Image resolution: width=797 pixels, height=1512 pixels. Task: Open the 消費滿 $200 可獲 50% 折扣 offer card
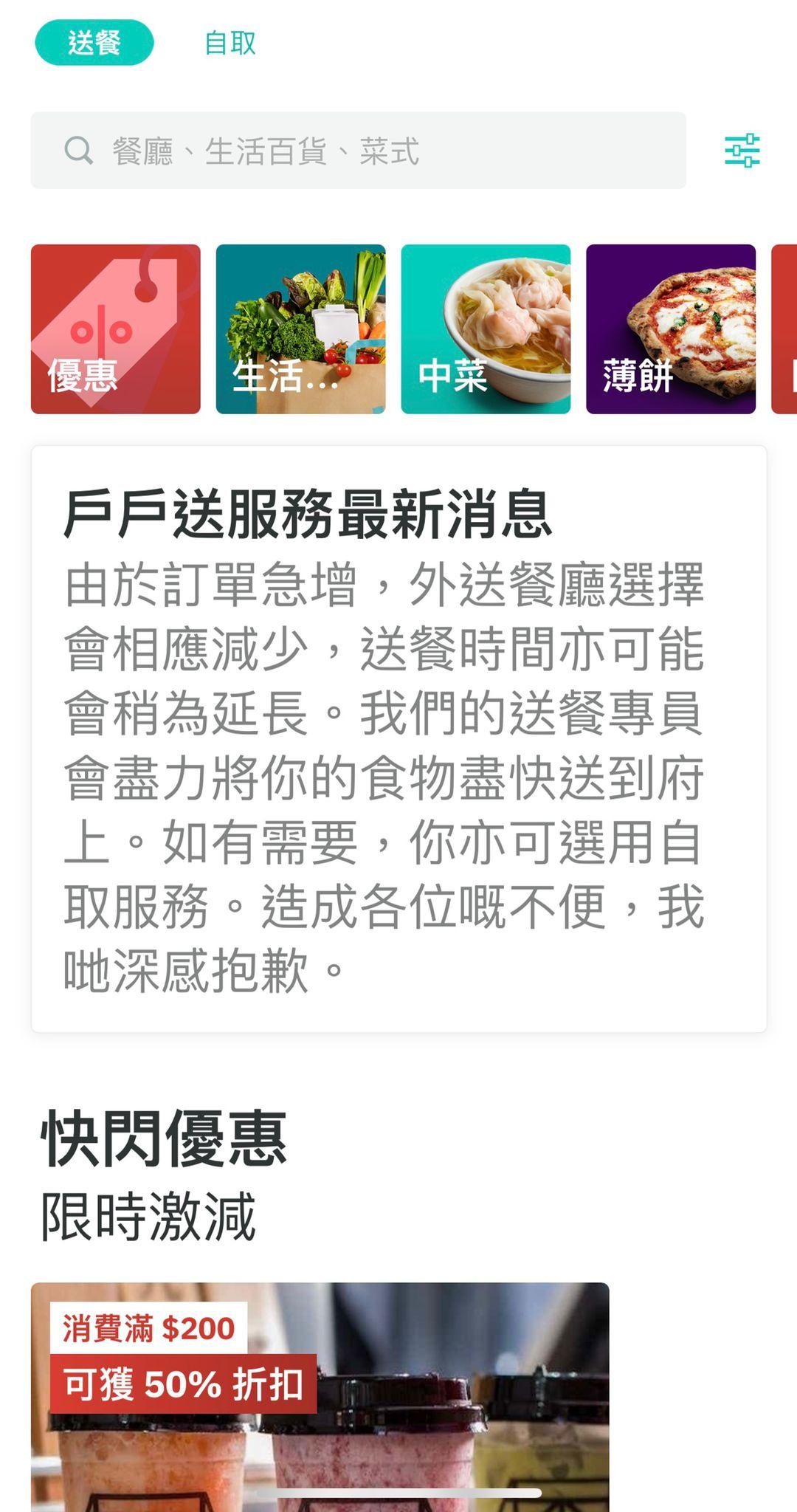click(320, 1395)
